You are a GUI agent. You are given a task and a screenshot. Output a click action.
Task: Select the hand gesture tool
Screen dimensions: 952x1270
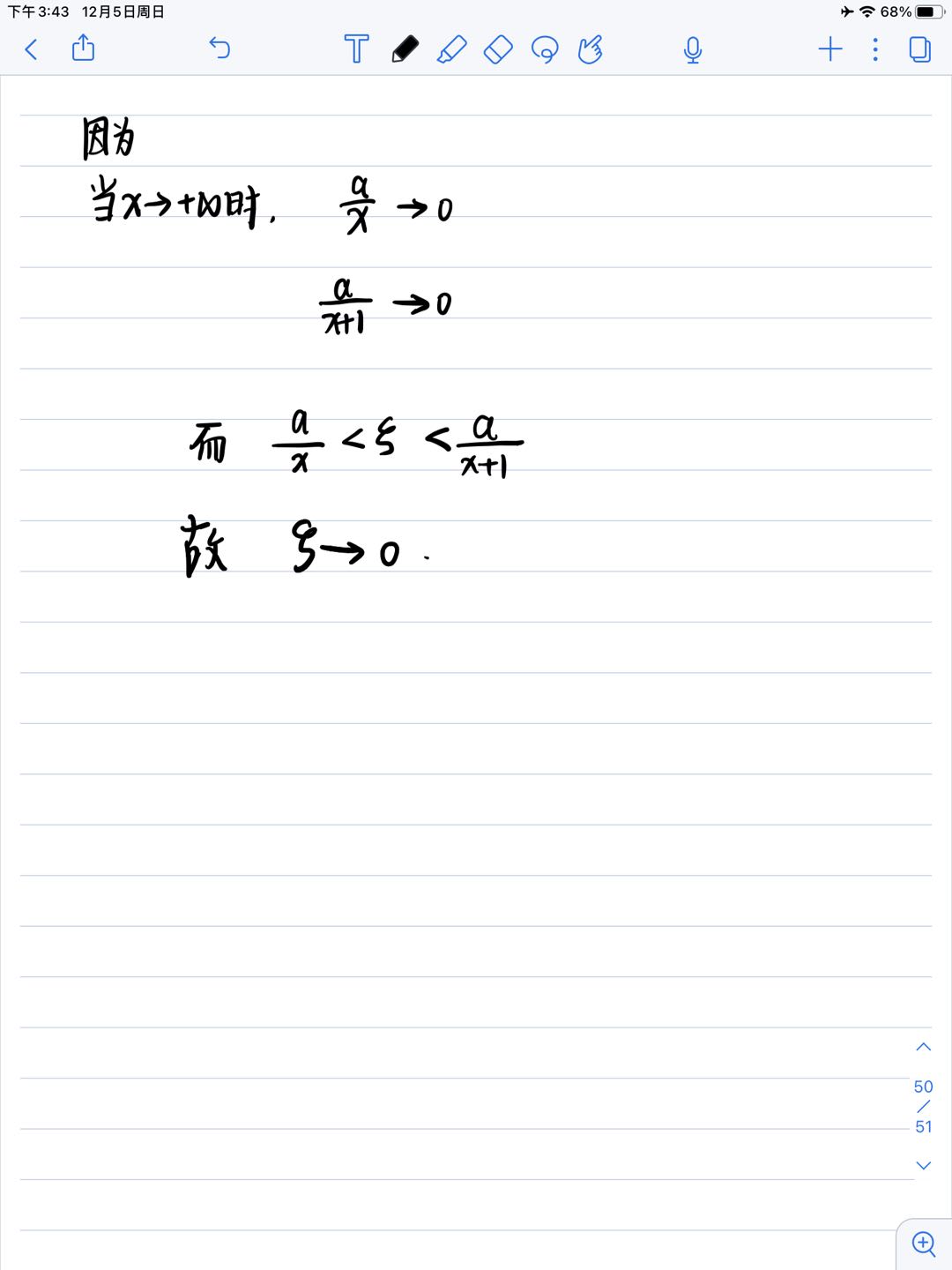pyautogui.click(x=591, y=49)
